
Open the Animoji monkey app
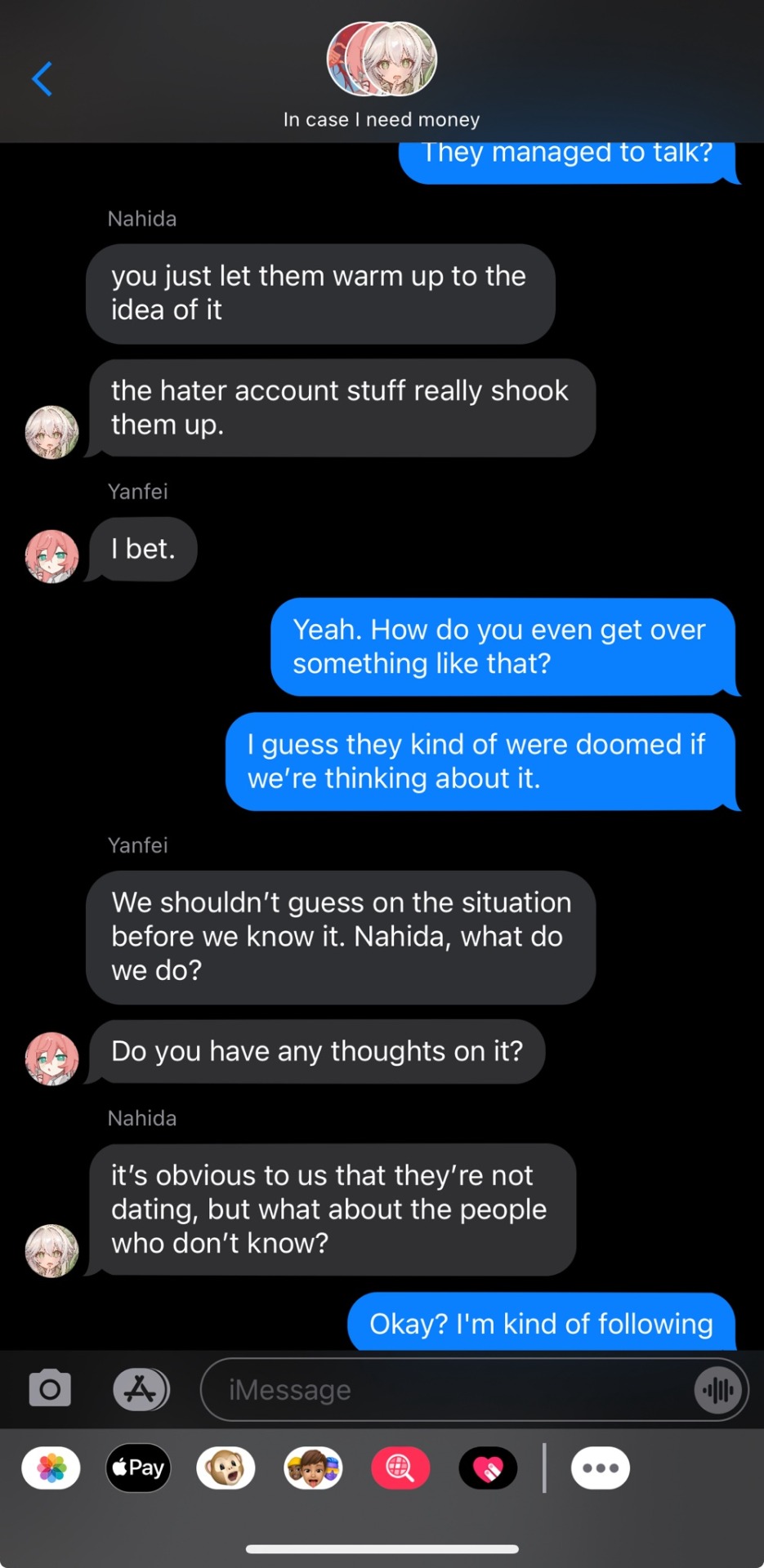(226, 1468)
